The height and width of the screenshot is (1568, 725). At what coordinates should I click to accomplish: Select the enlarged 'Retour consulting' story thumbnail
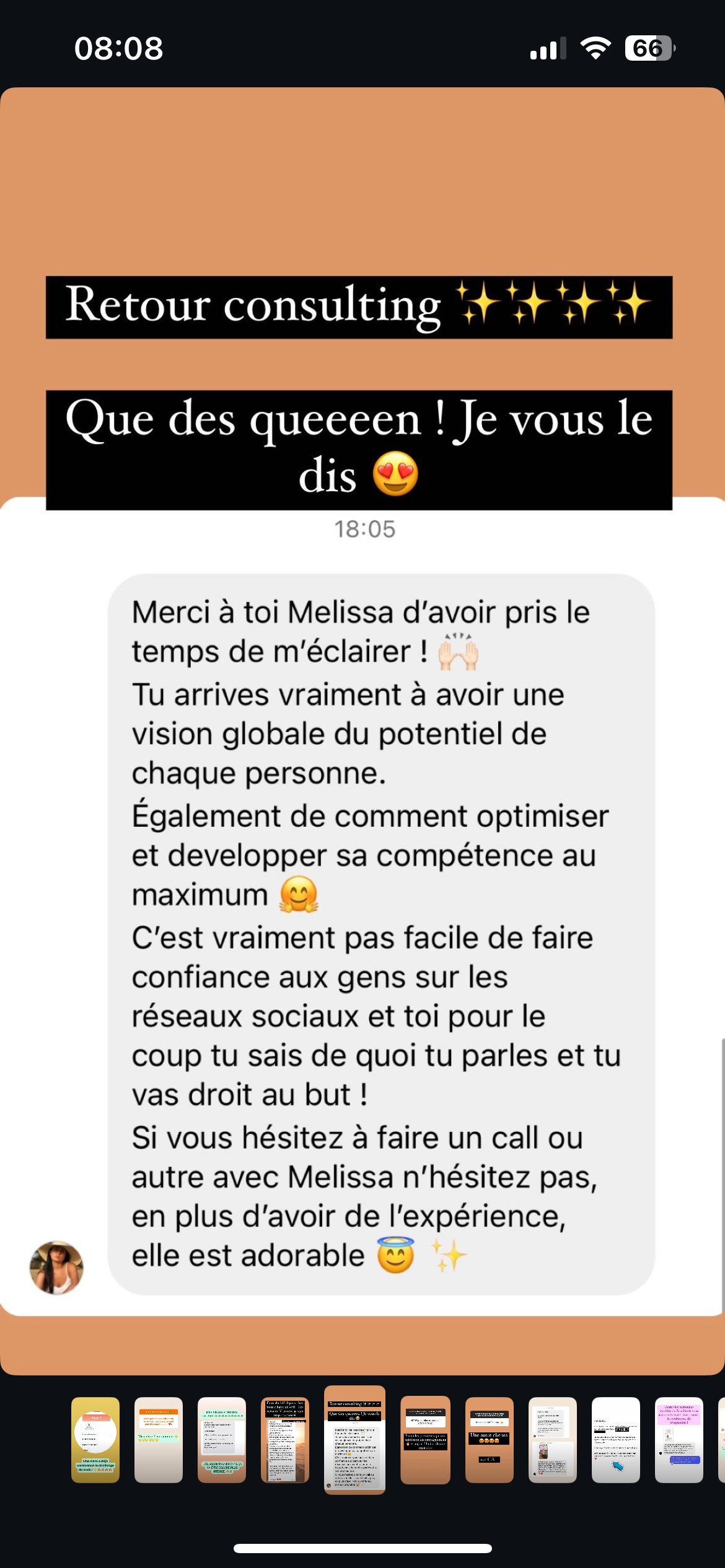(x=354, y=1439)
